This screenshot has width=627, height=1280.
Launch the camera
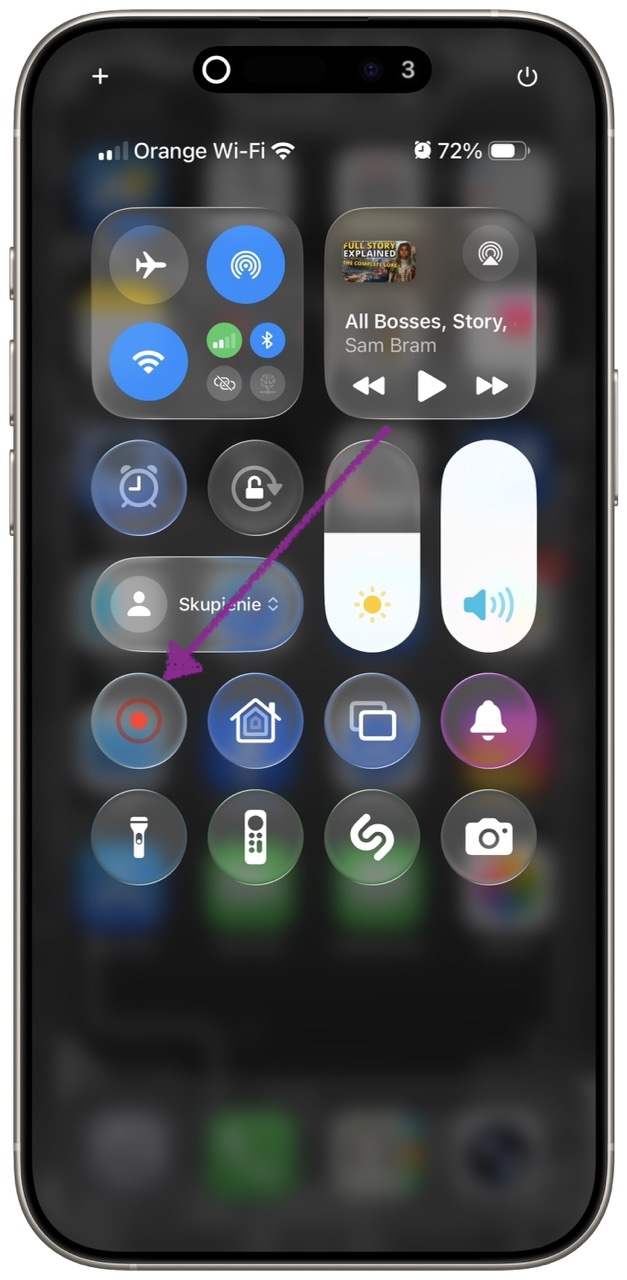click(488, 837)
